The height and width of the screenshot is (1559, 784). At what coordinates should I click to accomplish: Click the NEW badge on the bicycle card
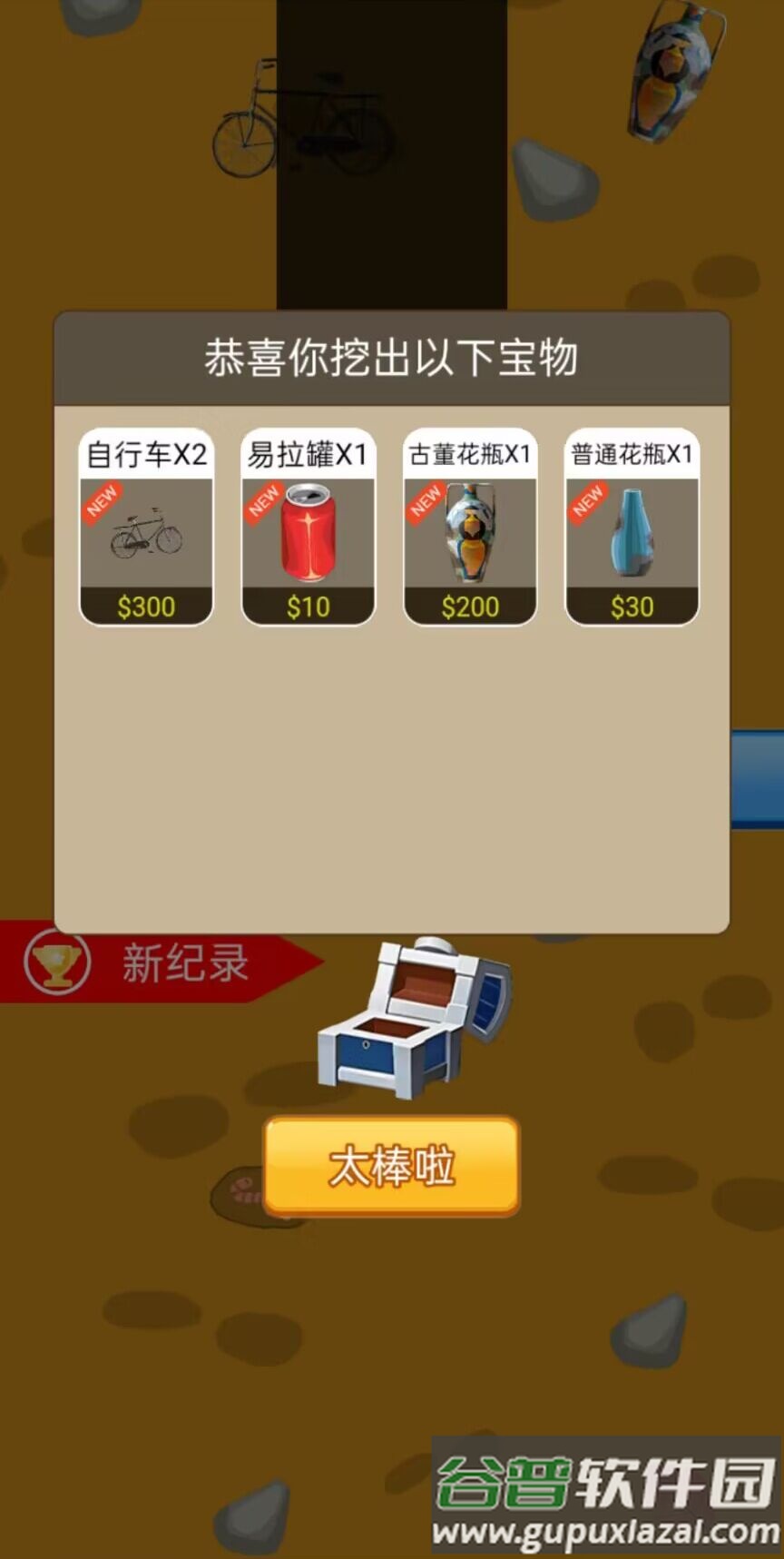100,499
